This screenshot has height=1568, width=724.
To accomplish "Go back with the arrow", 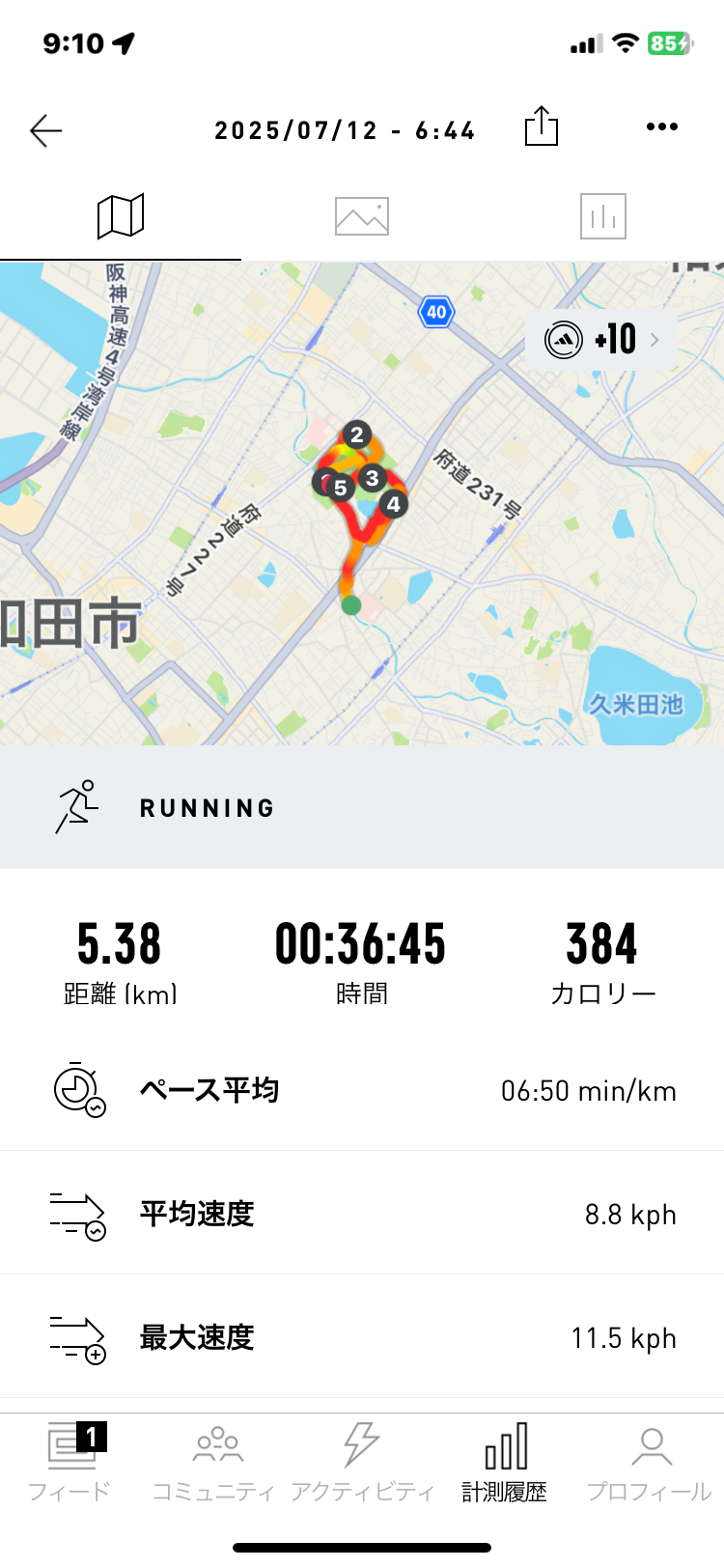I will [x=45, y=130].
